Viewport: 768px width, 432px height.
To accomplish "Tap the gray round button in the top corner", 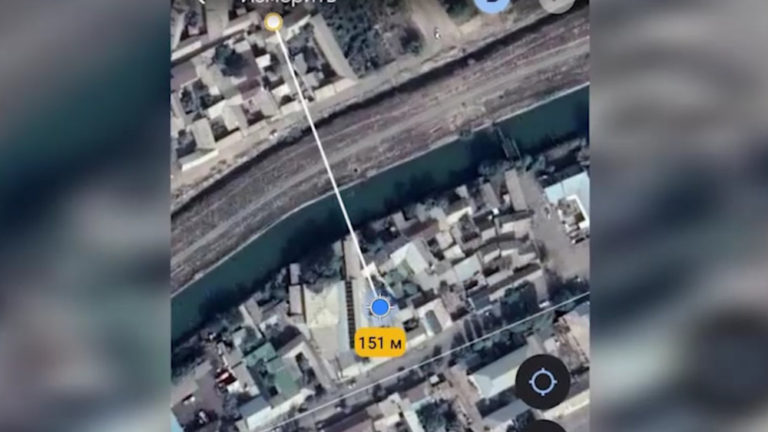I will coord(557,4).
